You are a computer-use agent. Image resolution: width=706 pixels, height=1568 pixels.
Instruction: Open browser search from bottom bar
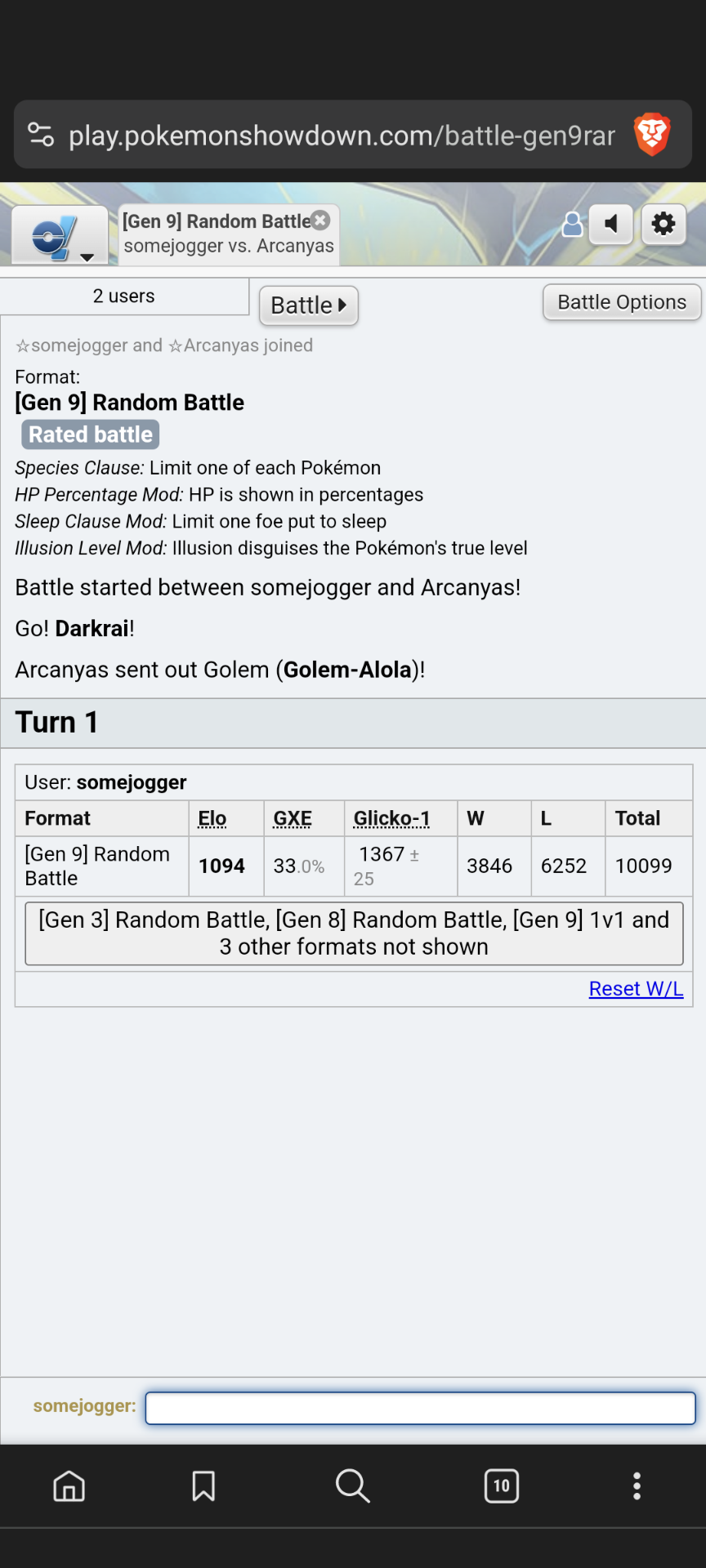[352, 1486]
